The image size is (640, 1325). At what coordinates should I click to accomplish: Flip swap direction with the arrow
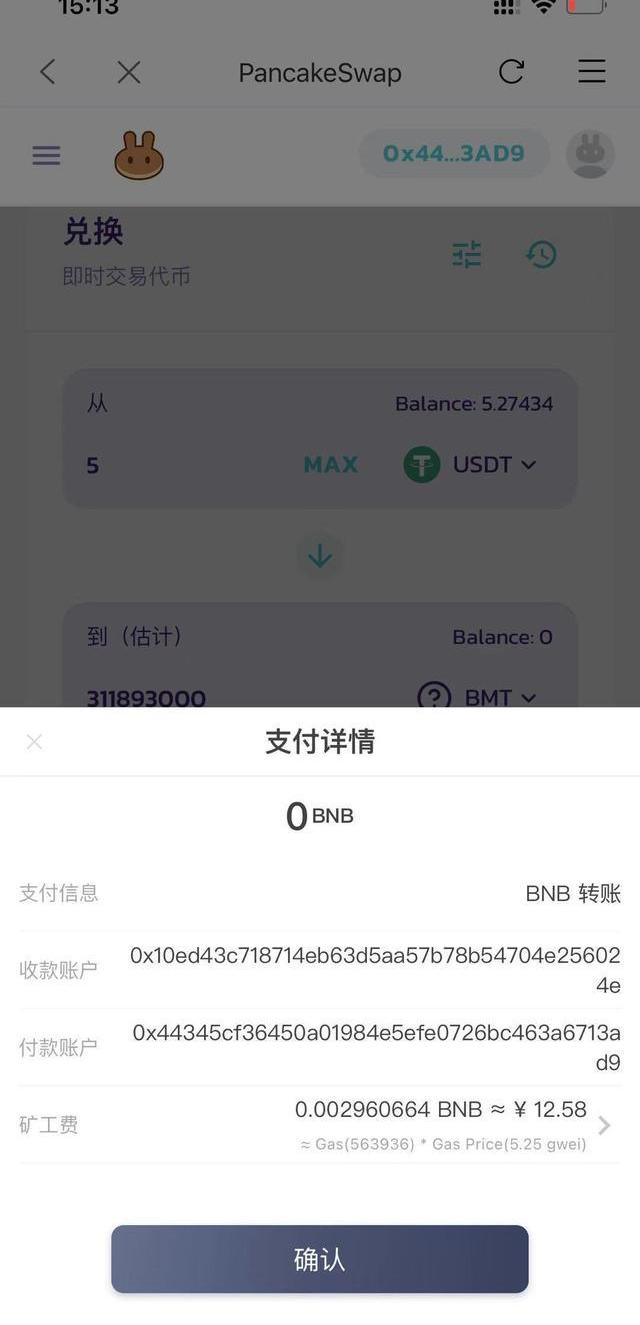click(x=320, y=555)
